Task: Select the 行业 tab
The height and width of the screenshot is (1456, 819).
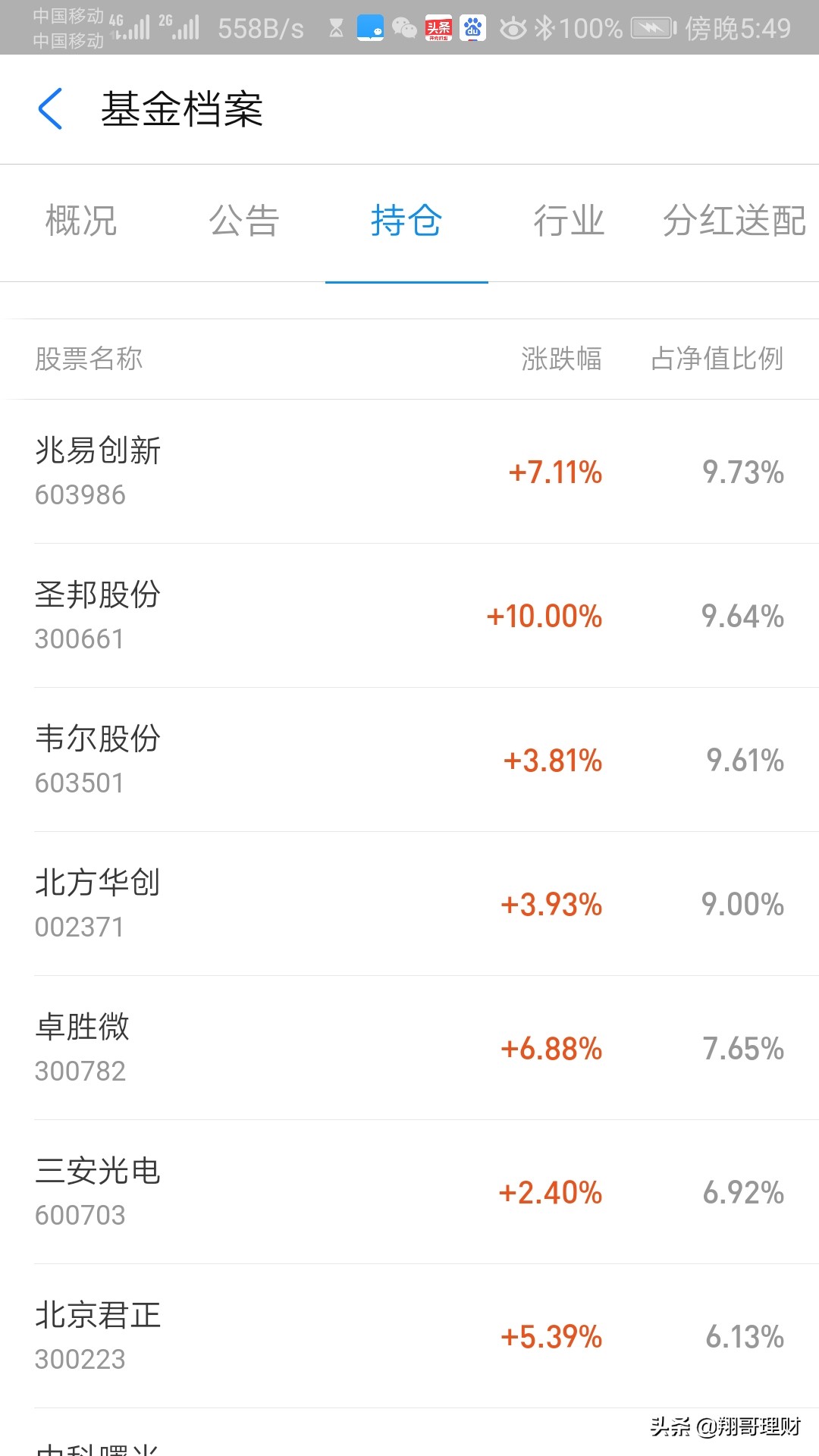Action: coord(569,221)
